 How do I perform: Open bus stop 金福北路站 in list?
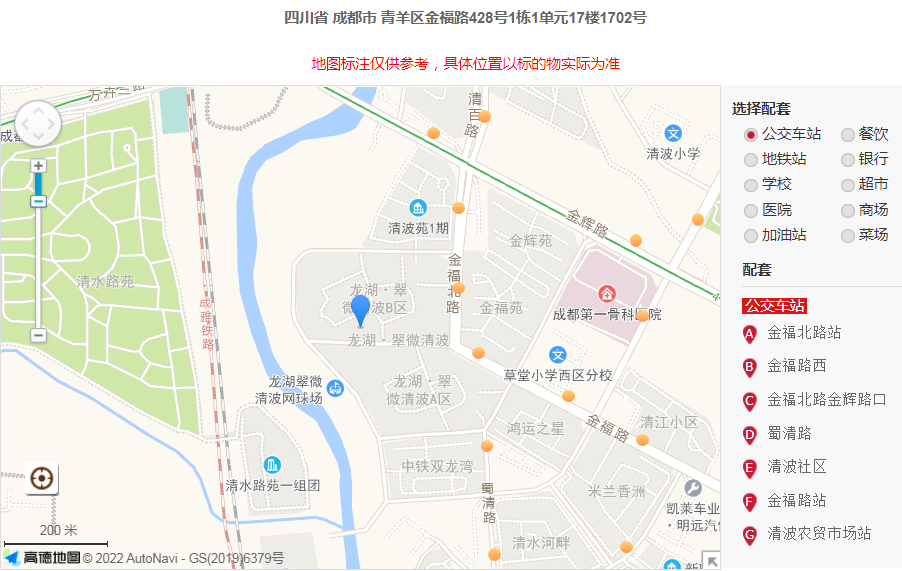pos(803,333)
